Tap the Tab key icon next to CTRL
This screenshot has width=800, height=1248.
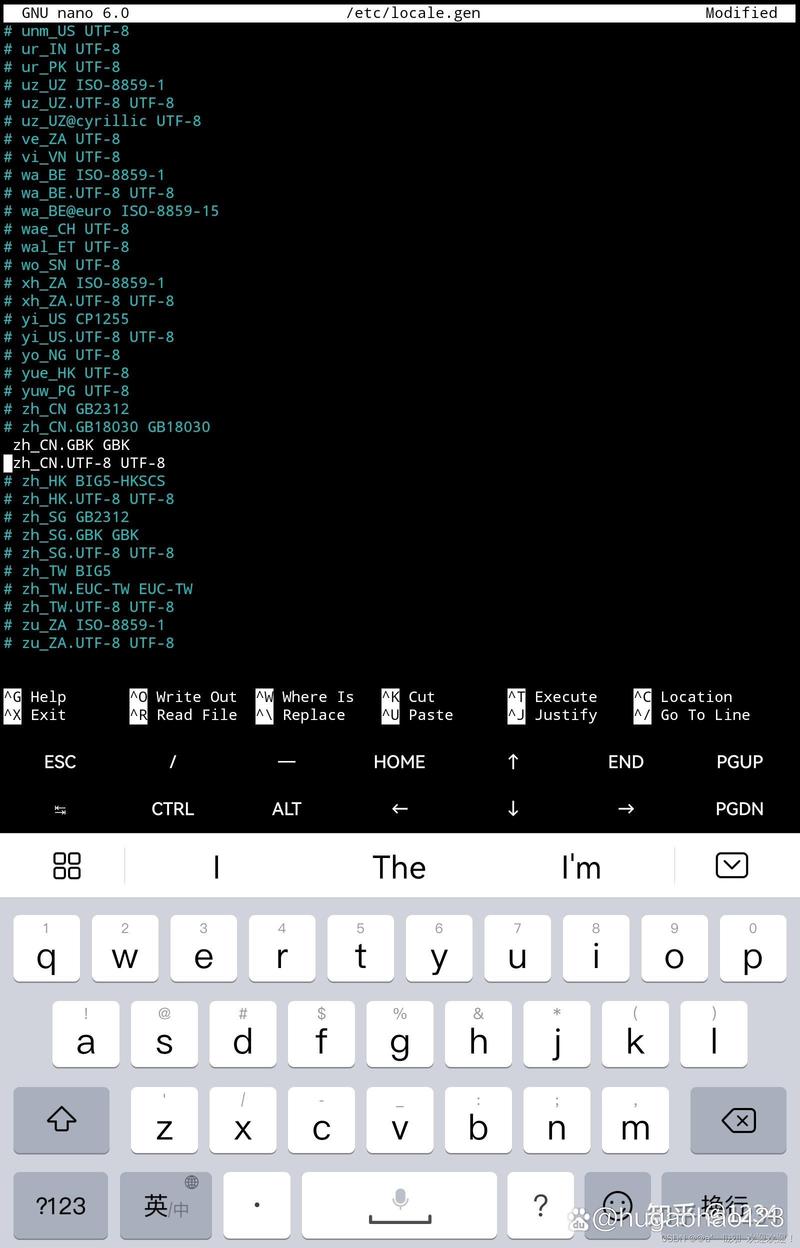pyautogui.click(x=59, y=809)
